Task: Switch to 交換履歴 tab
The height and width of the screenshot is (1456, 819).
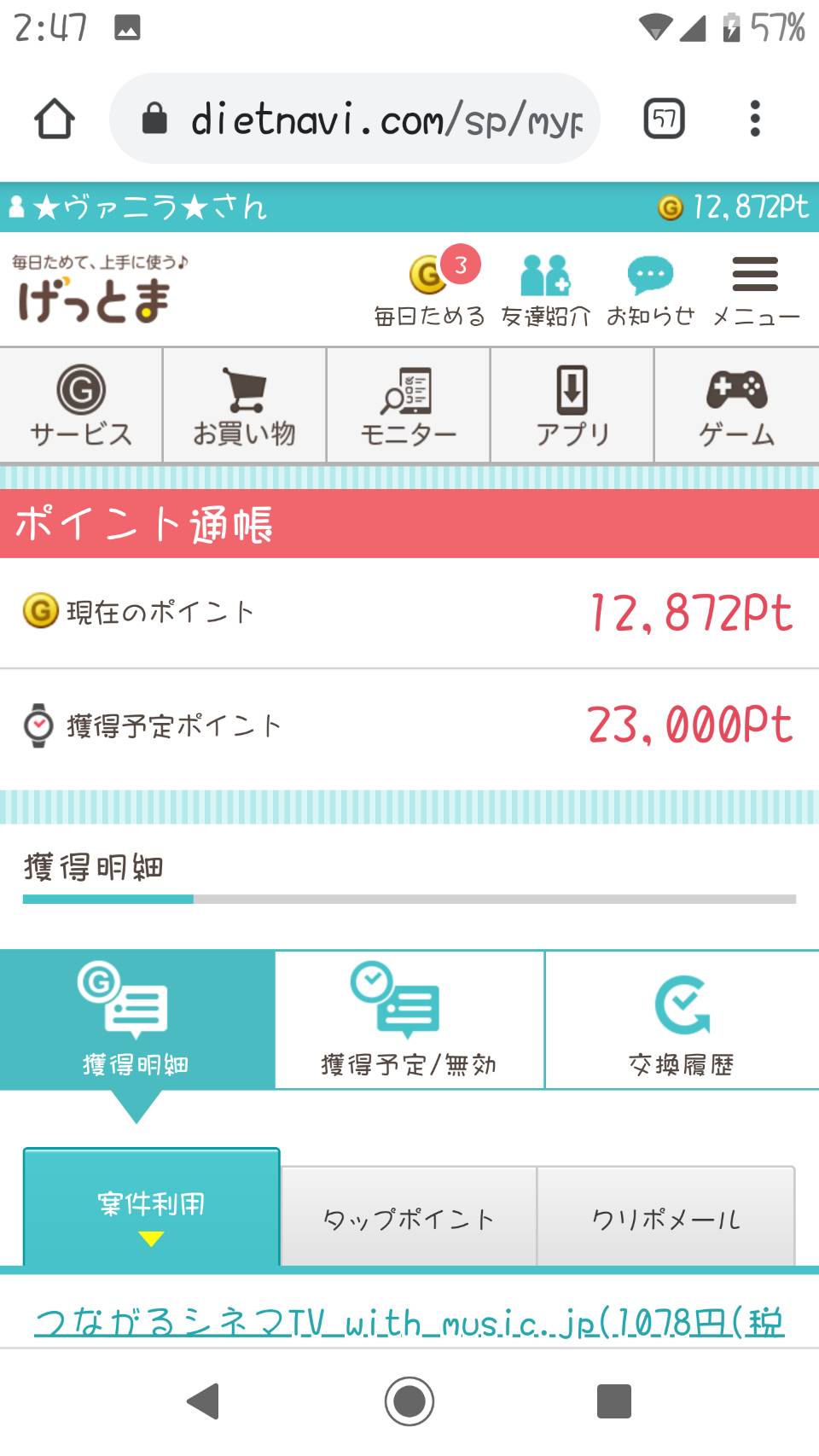Action: tap(682, 1019)
